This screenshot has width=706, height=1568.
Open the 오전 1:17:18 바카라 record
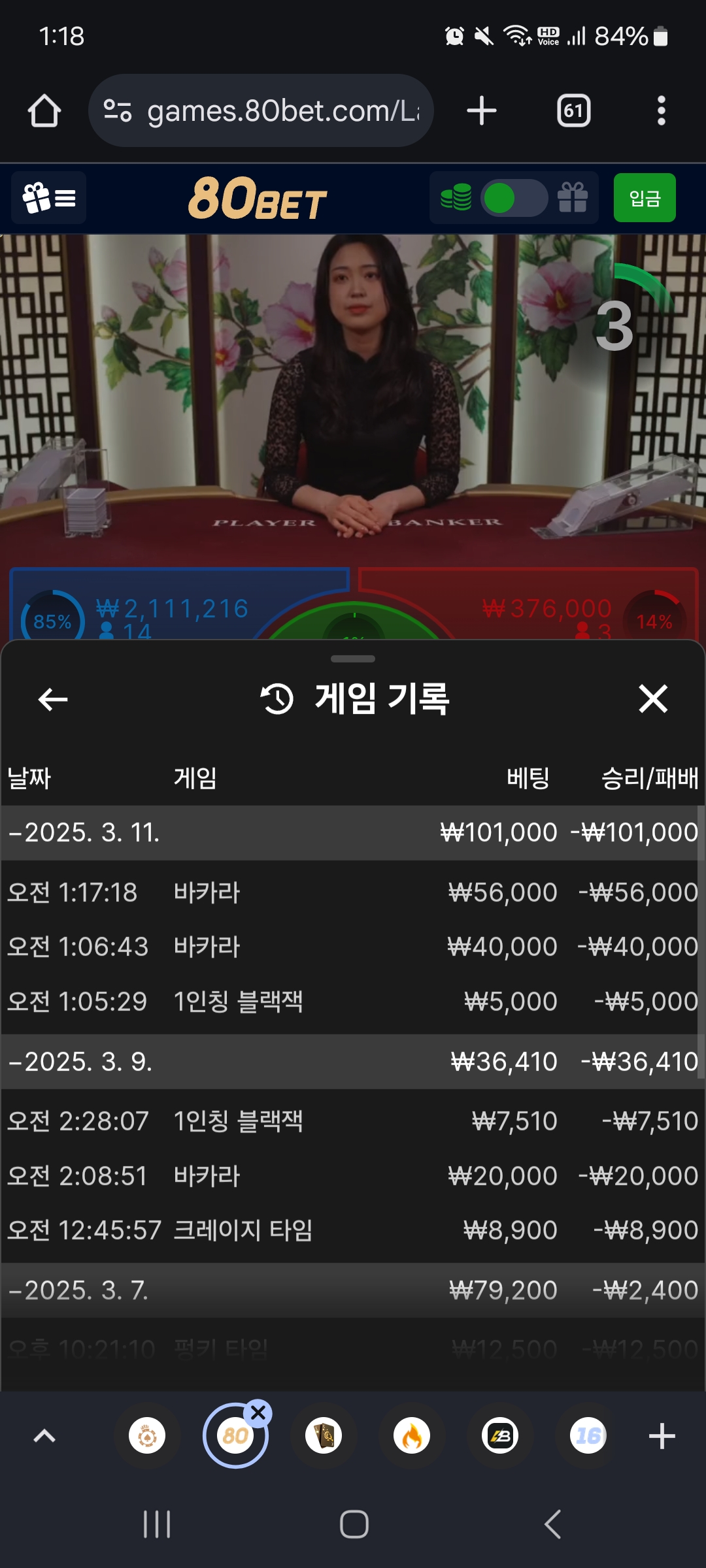(352, 892)
